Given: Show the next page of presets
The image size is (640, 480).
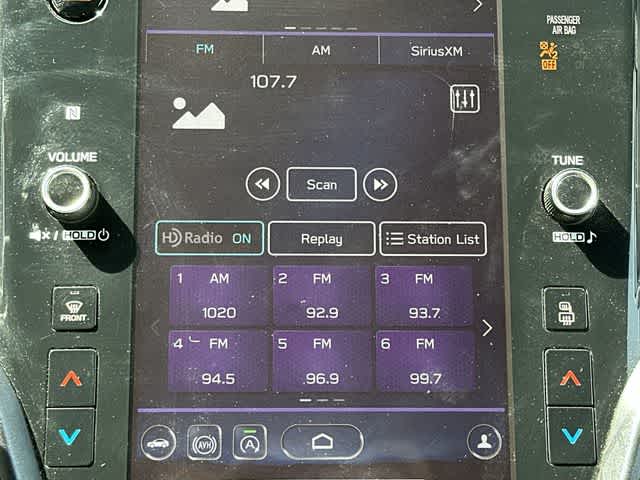Looking at the screenshot, I should (x=487, y=328).
